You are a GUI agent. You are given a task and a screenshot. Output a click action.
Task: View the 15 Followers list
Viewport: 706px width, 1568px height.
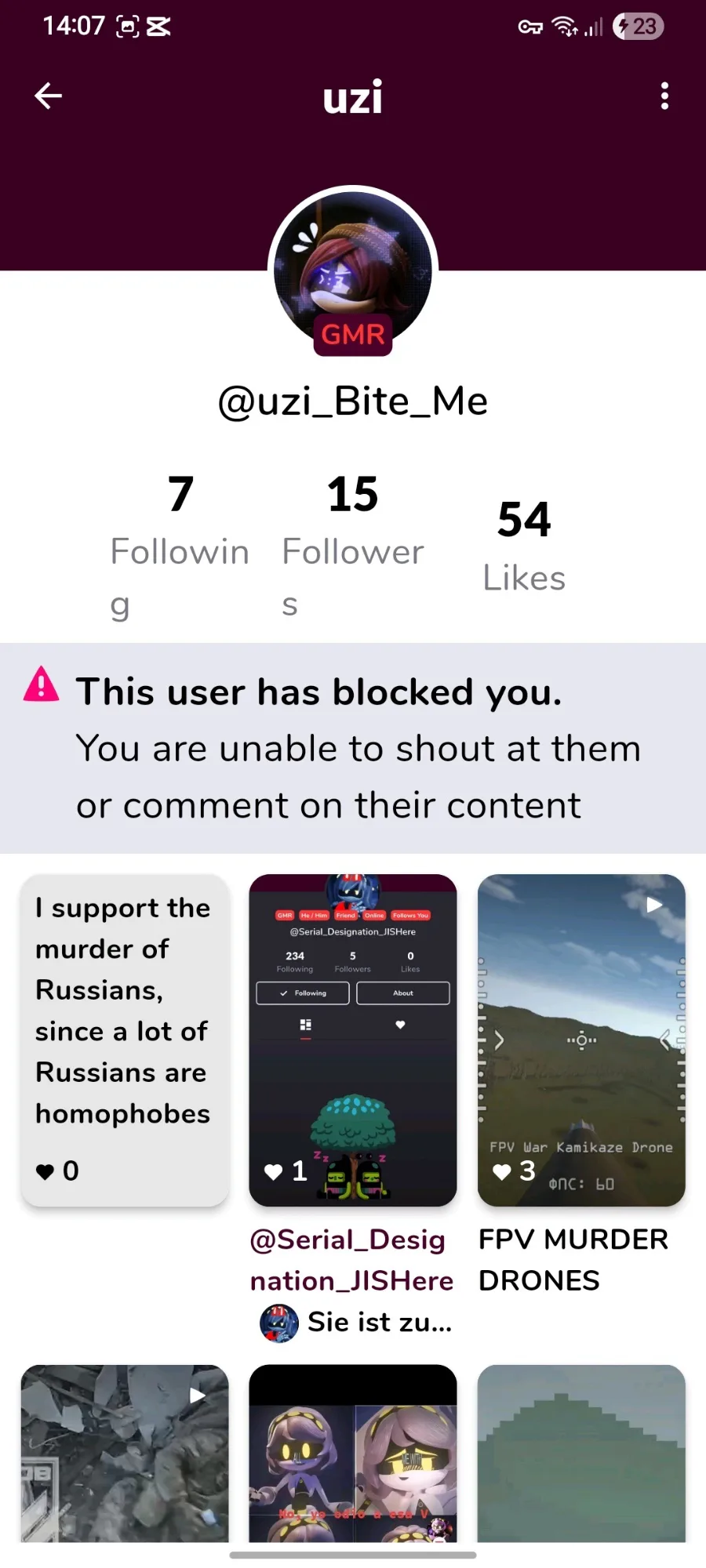point(353,546)
